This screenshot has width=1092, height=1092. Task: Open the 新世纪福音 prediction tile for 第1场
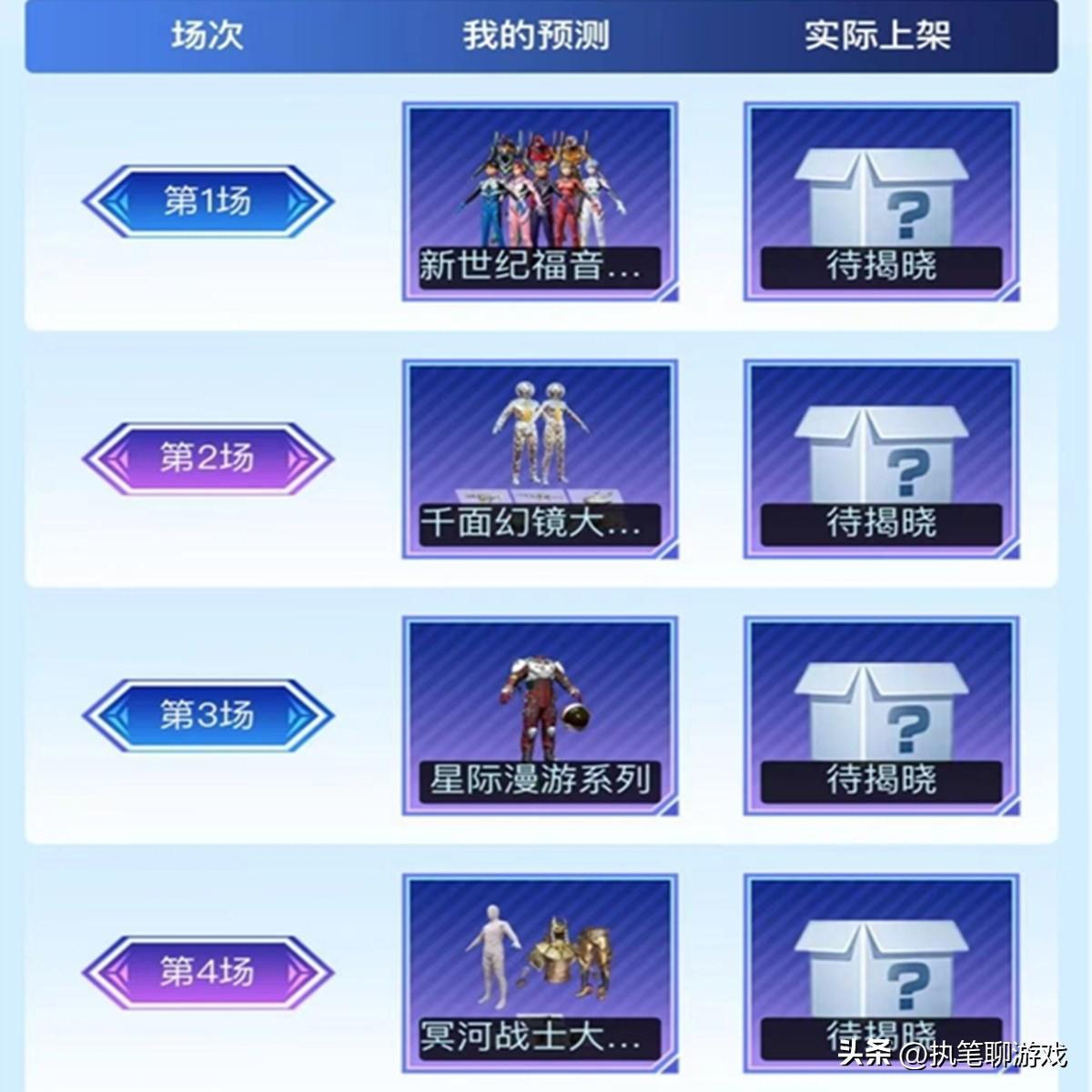(x=540, y=201)
